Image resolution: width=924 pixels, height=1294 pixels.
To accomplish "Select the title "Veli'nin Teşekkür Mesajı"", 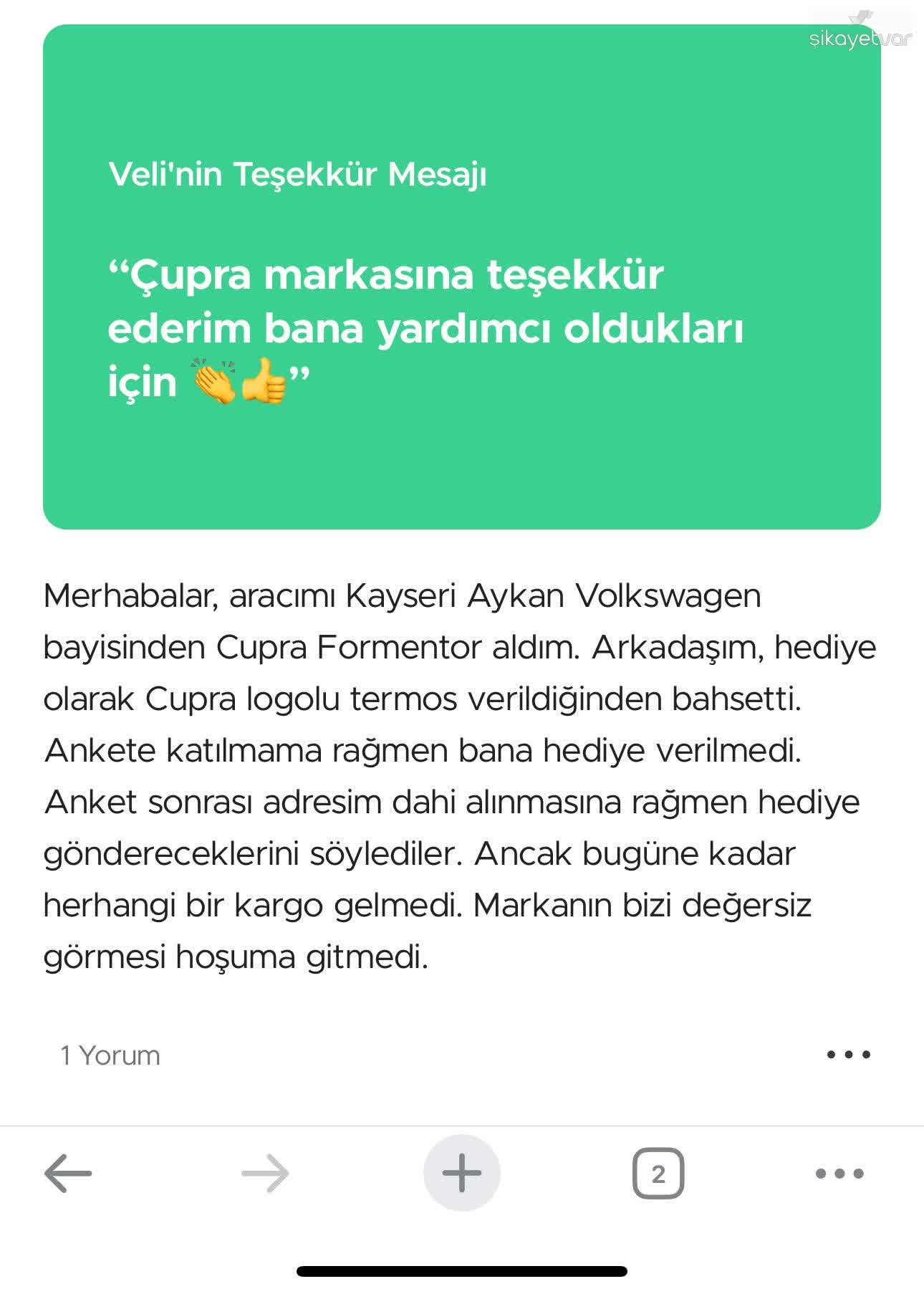I will (x=297, y=173).
